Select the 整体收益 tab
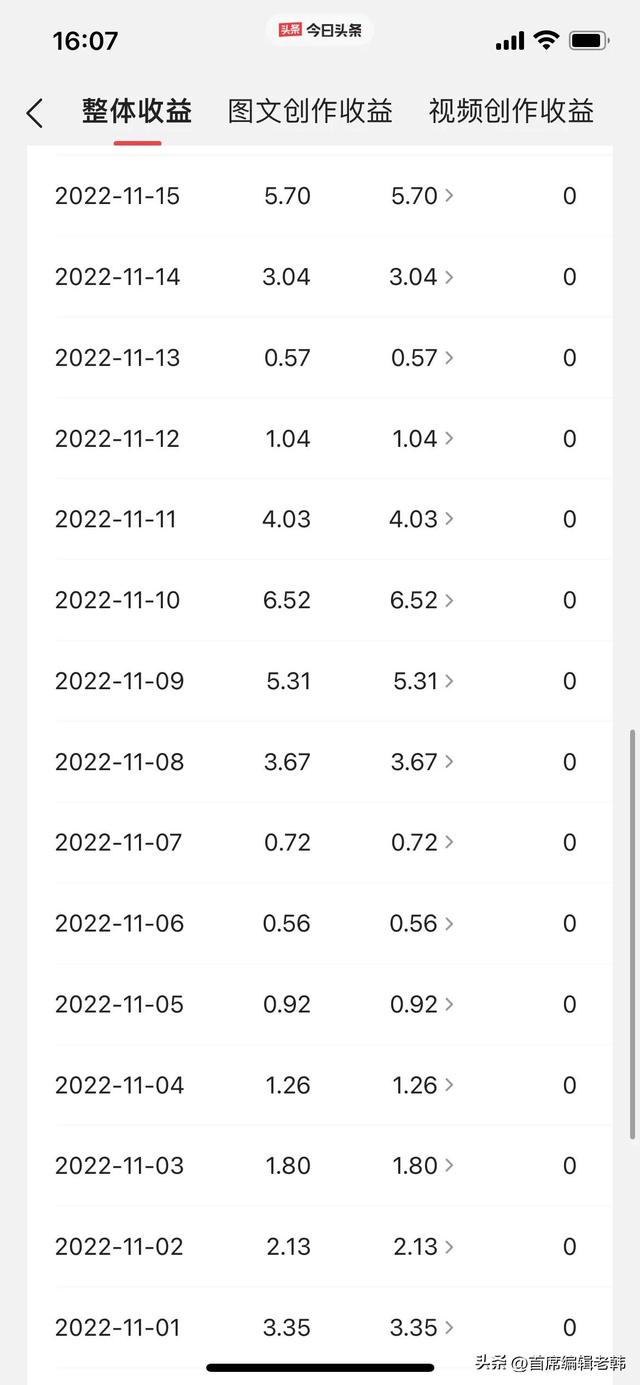The image size is (640, 1385). click(137, 111)
